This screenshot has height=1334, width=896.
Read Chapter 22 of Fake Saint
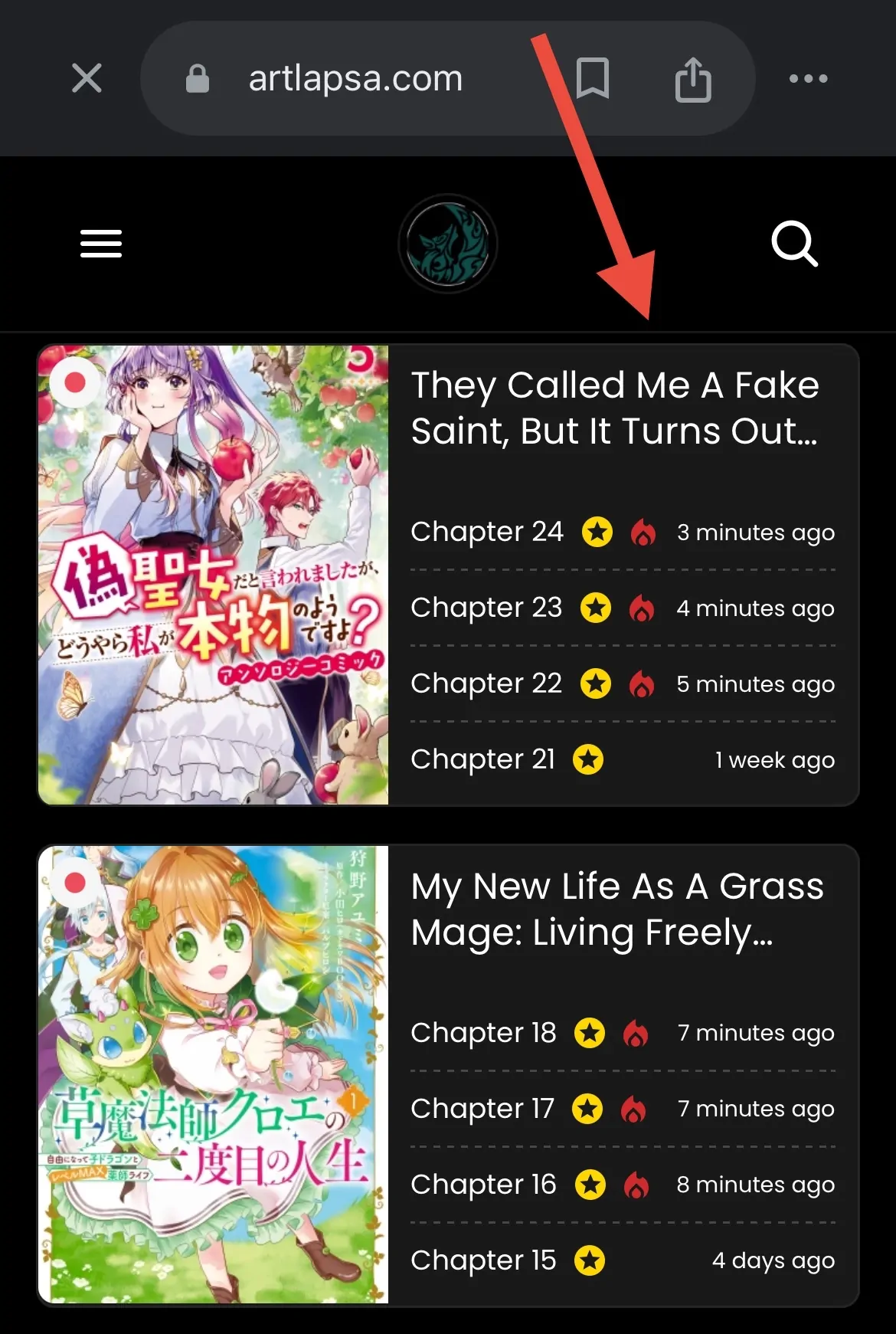tap(486, 683)
